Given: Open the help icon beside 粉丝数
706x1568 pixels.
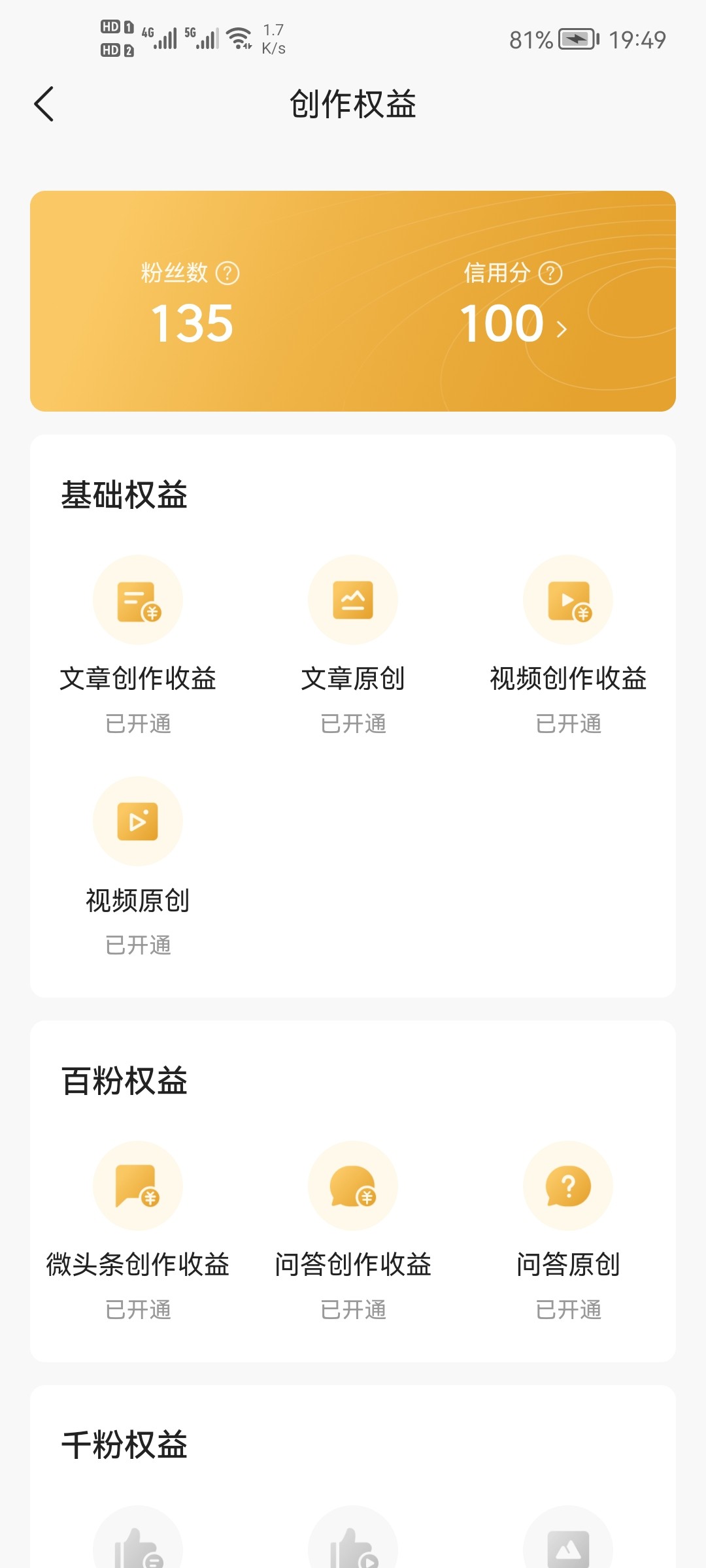Looking at the screenshot, I should [x=227, y=273].
